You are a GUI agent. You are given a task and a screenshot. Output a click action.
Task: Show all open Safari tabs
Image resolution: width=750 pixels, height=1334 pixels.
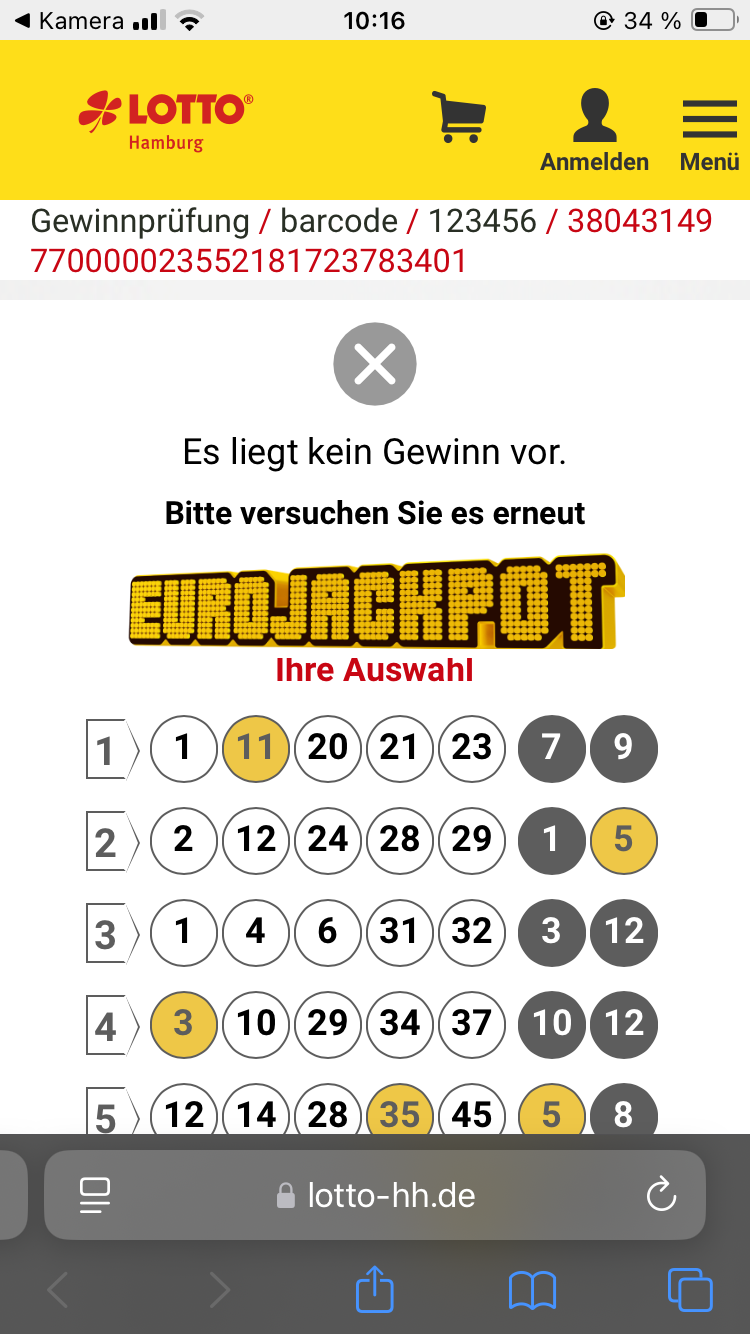[689, 1290]
